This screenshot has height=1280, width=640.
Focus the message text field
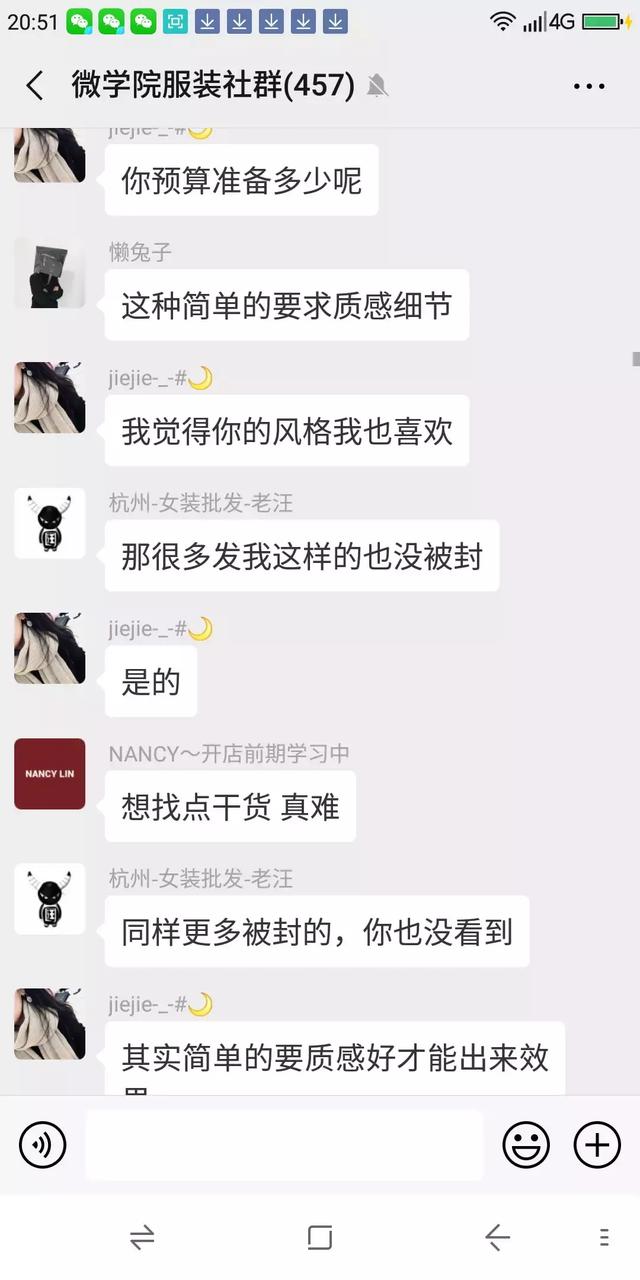coord(284,1144)
